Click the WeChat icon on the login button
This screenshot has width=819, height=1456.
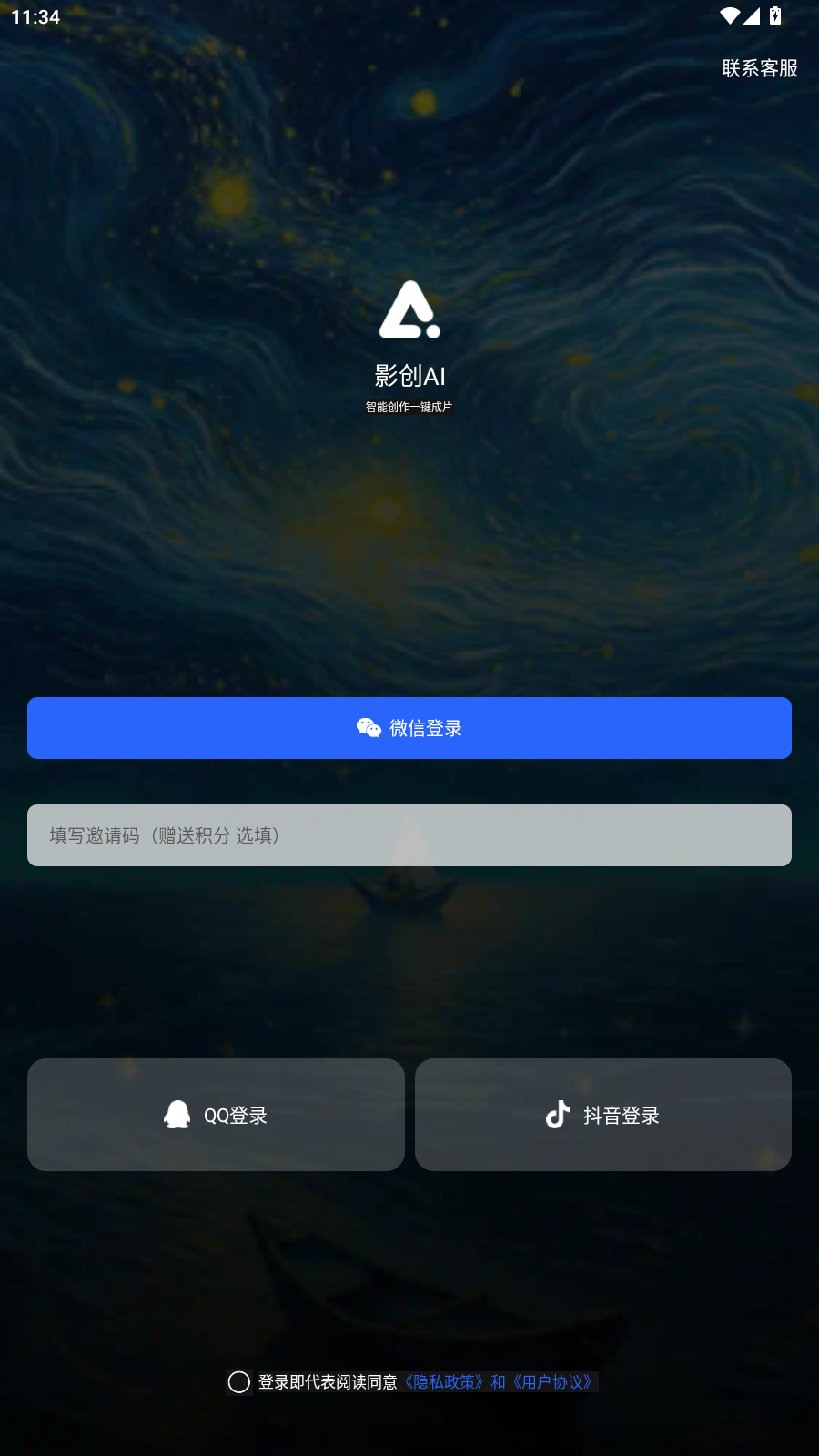(x=368, y=728)
